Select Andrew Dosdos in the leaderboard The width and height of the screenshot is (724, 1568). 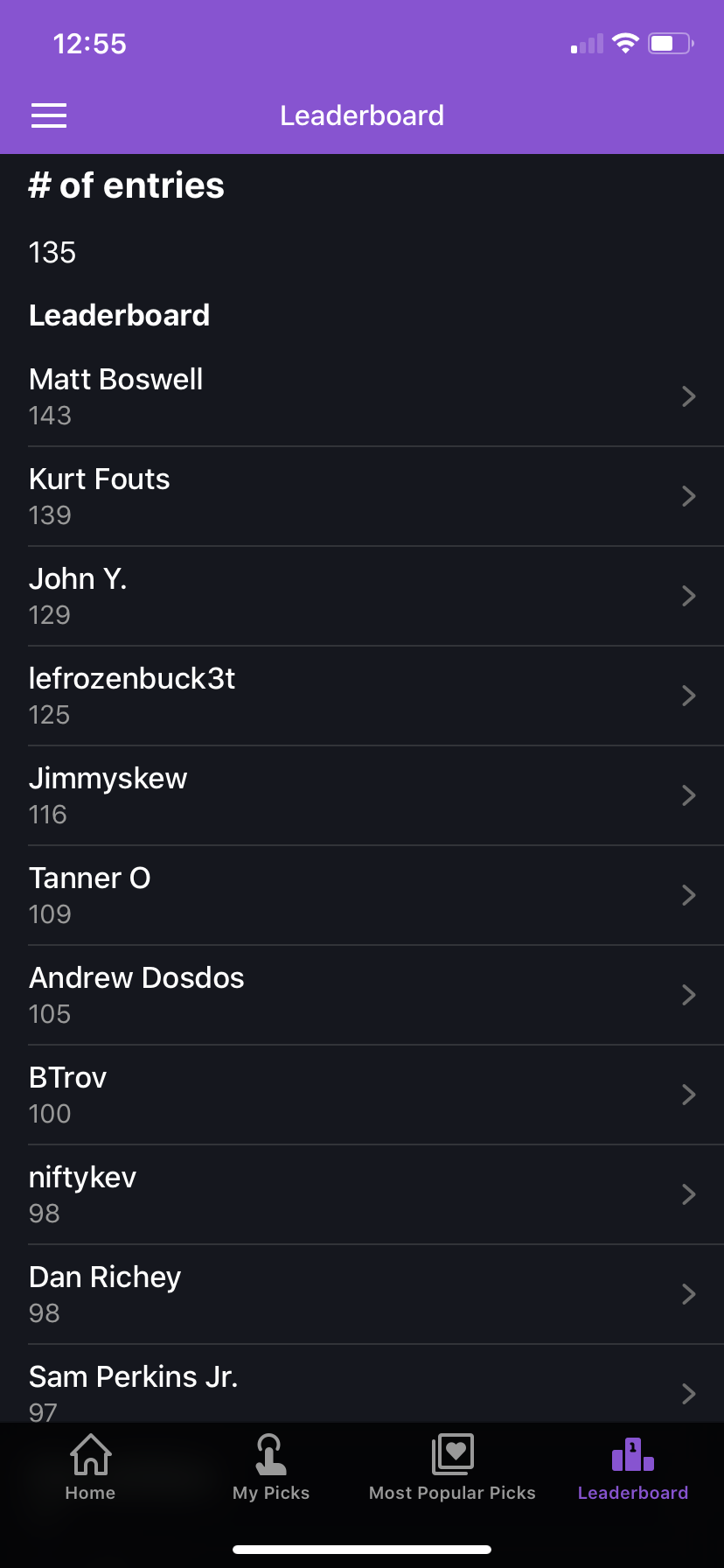click(362, 995)
